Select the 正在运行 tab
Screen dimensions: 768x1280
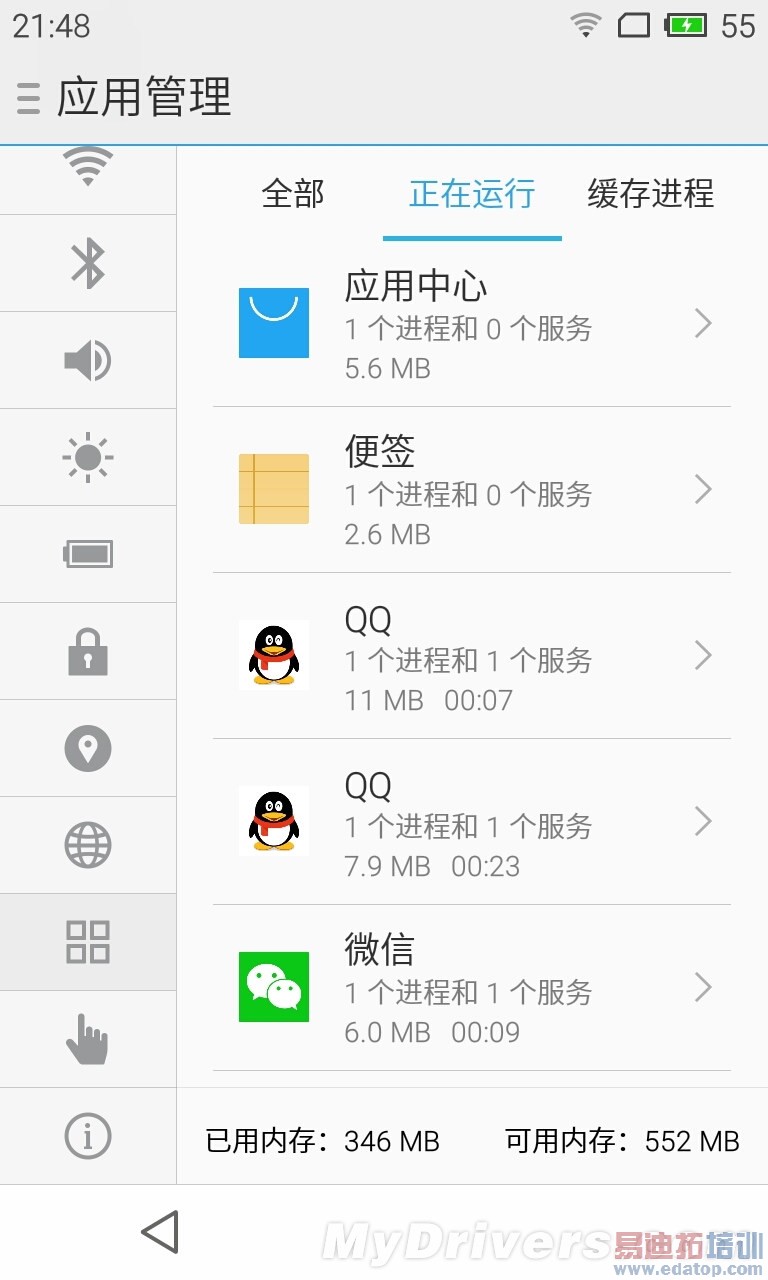pyautogui.click(x=472, y=194)
